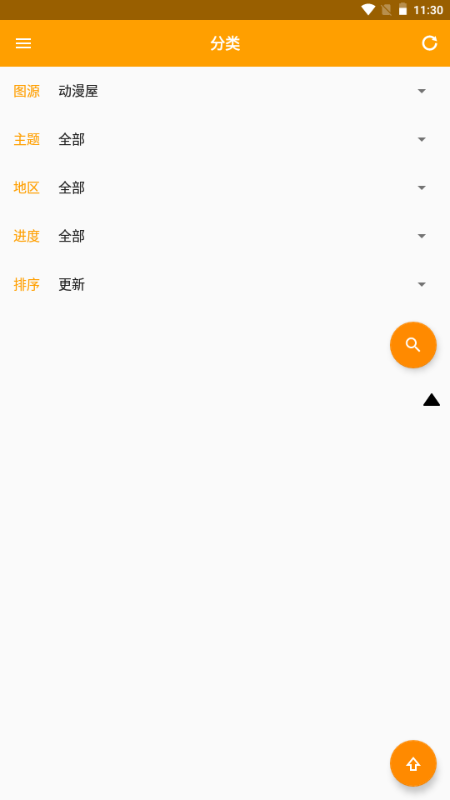The width and height of the screenshot is (450, 800).
Task: Open the 主题 dropdown
Action: [x=242, y=139]
